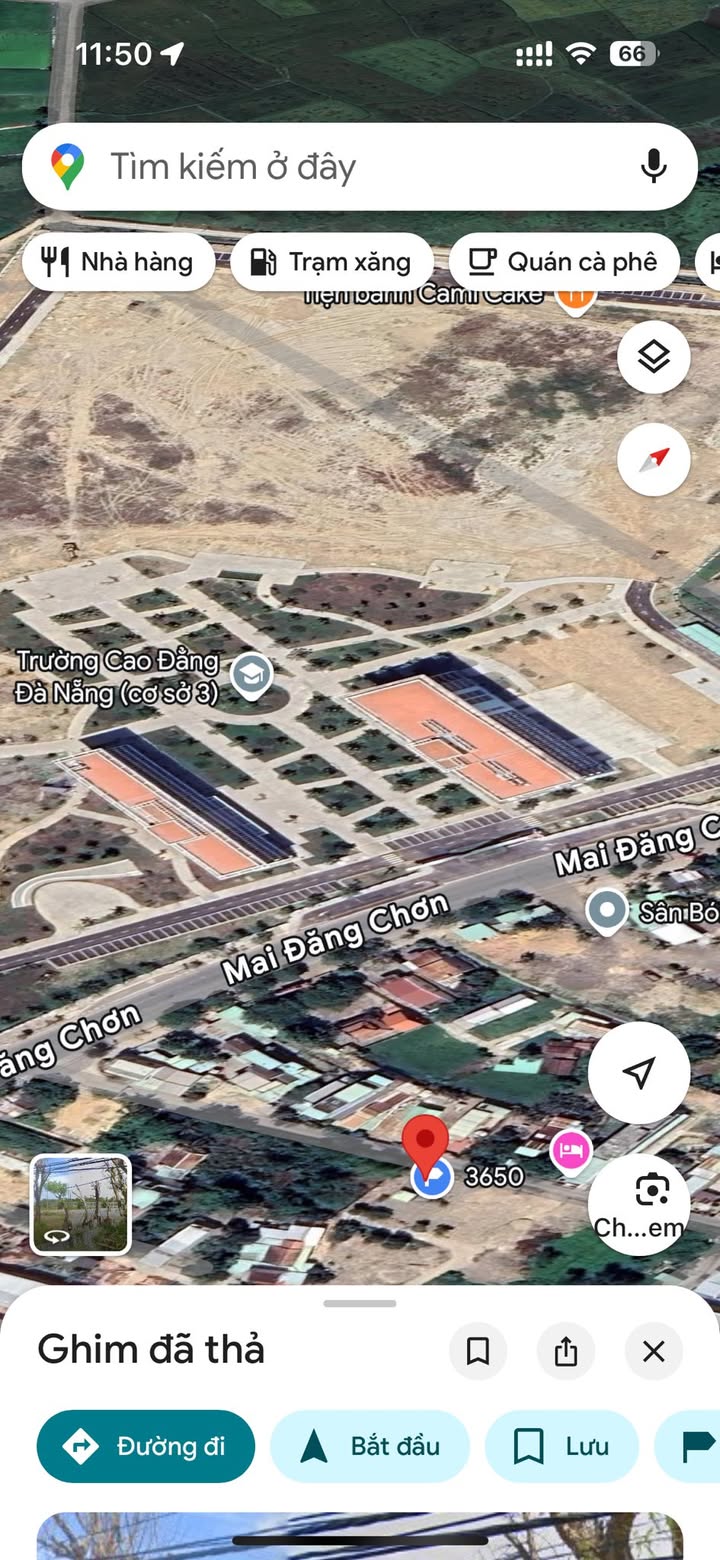Open the Street View preview thumbnail

pyautogui.click(x=81, y=1204)
